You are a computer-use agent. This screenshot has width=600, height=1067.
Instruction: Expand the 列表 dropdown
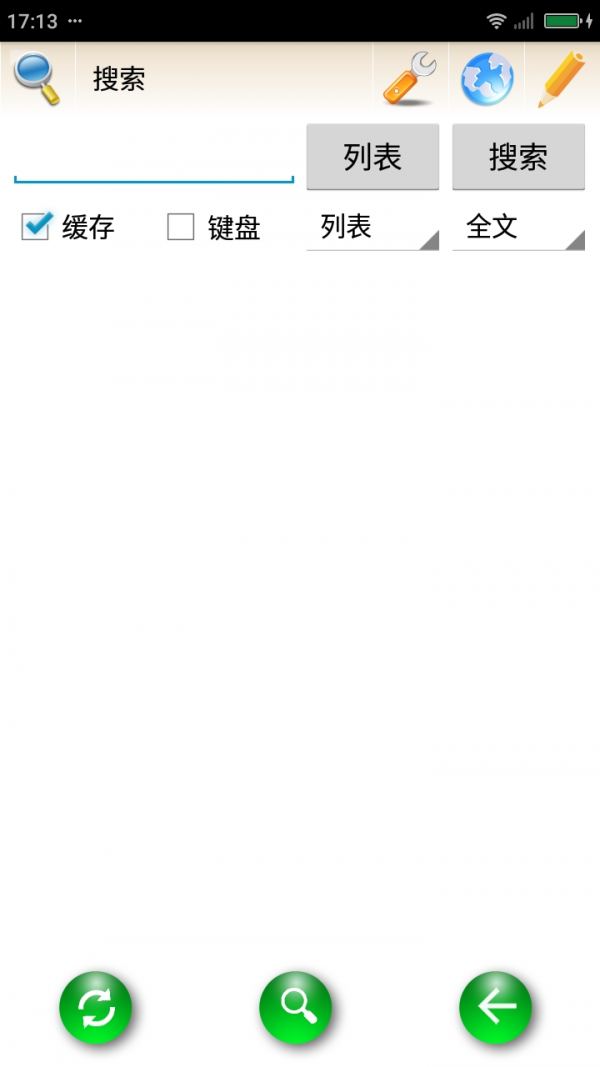372,228
